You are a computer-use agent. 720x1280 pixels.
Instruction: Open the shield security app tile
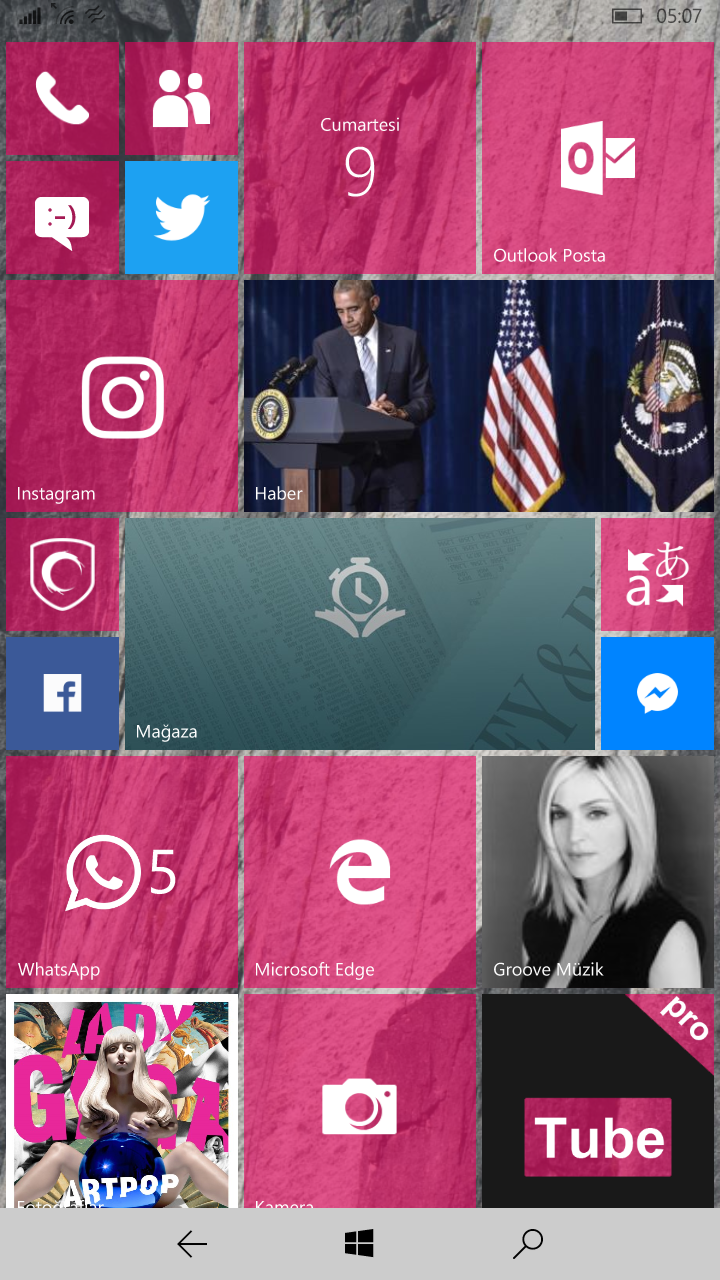tap(62, 575)
